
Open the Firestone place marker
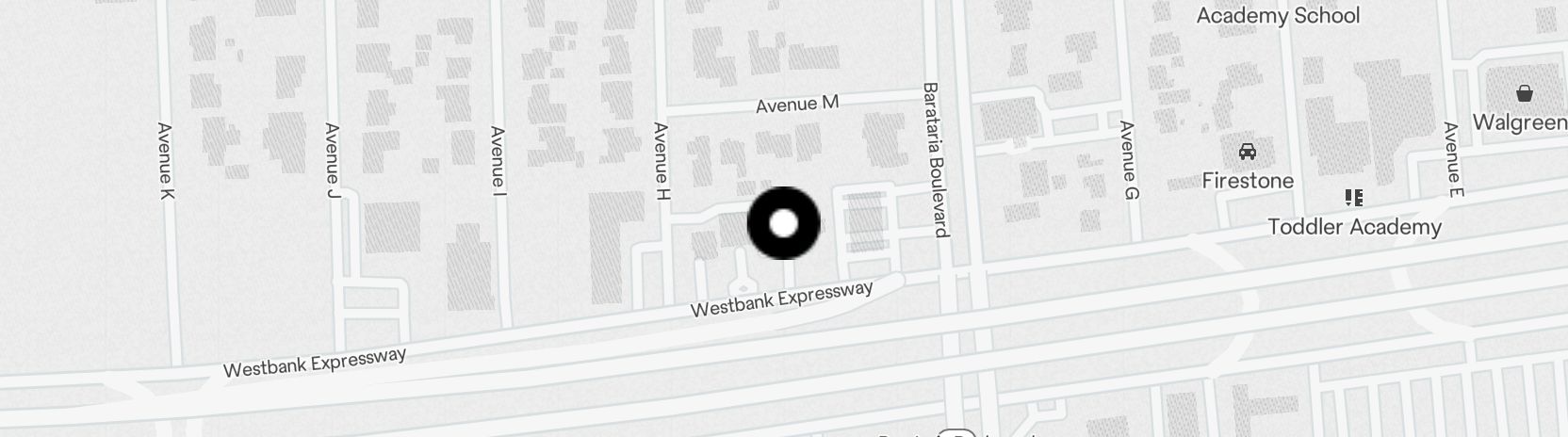(1247, 153)
